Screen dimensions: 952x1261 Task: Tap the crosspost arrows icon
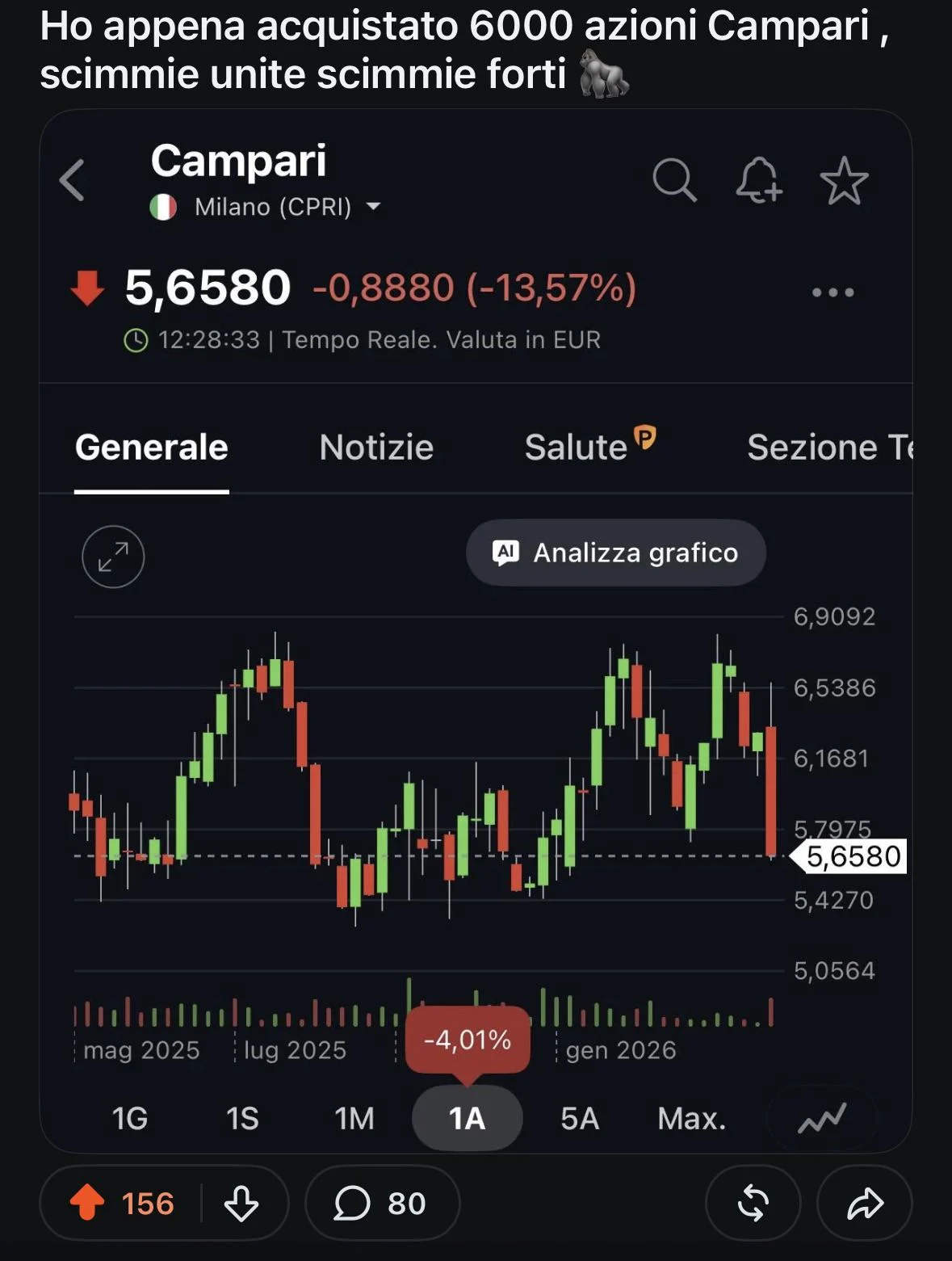[753, 1203]
